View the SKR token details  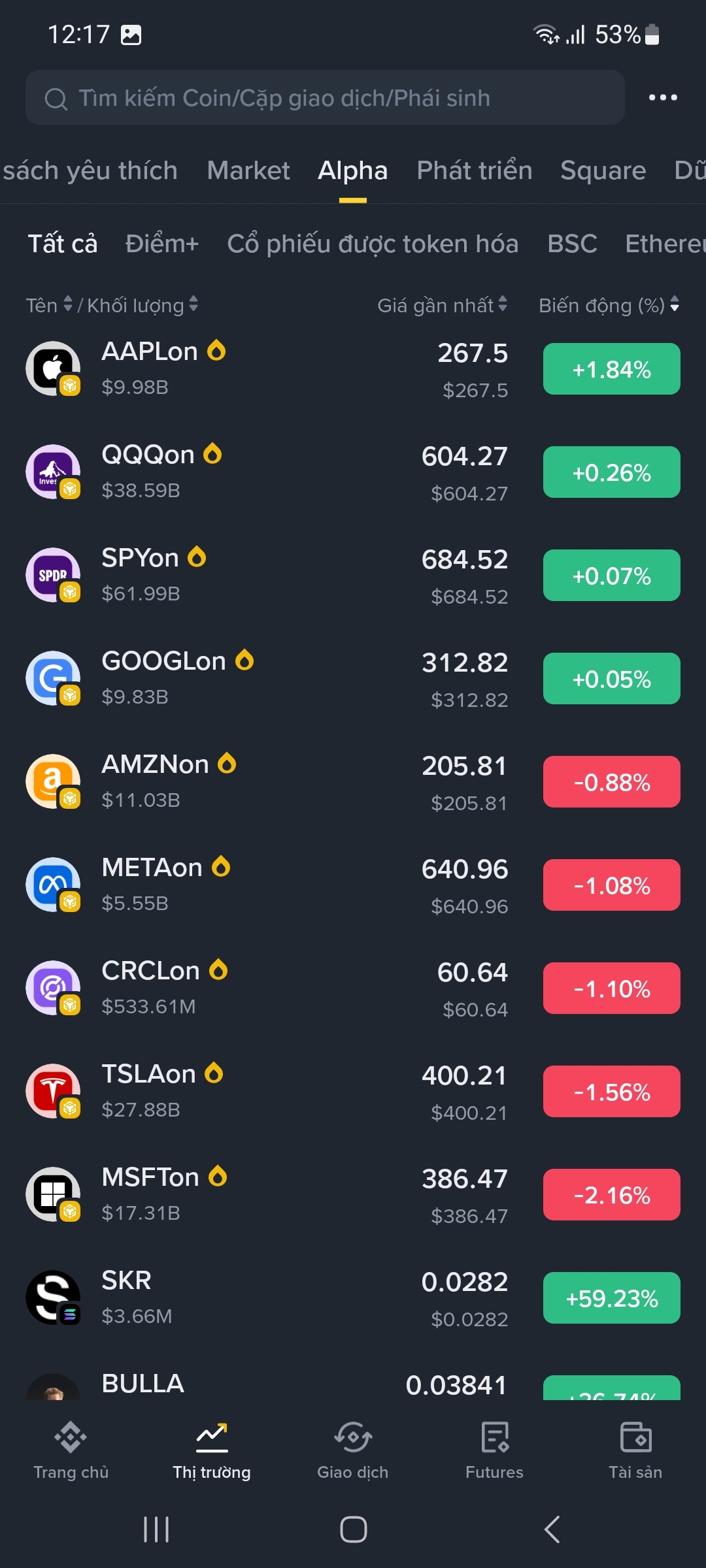(x=261, y=1298)
